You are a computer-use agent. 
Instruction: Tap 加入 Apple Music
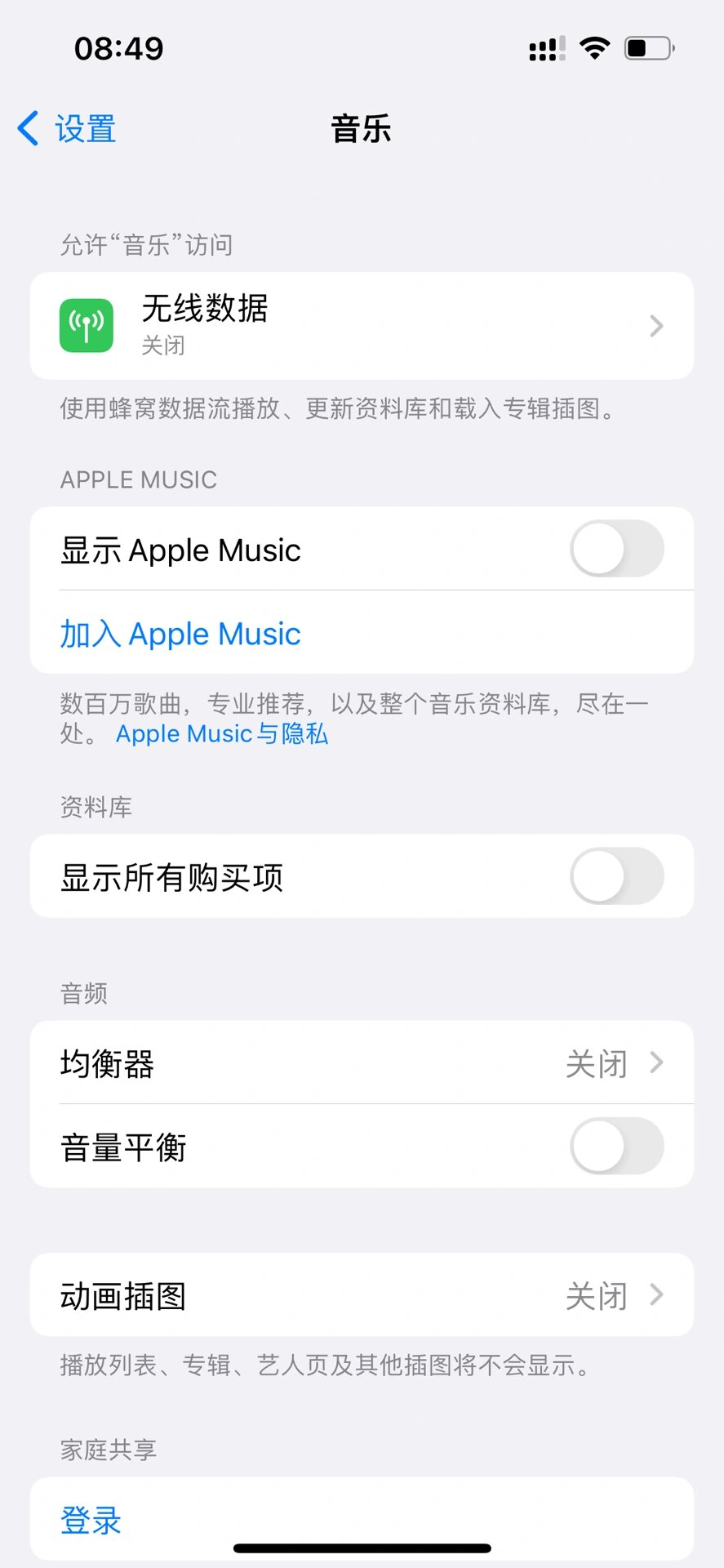(x=180, y=634)
